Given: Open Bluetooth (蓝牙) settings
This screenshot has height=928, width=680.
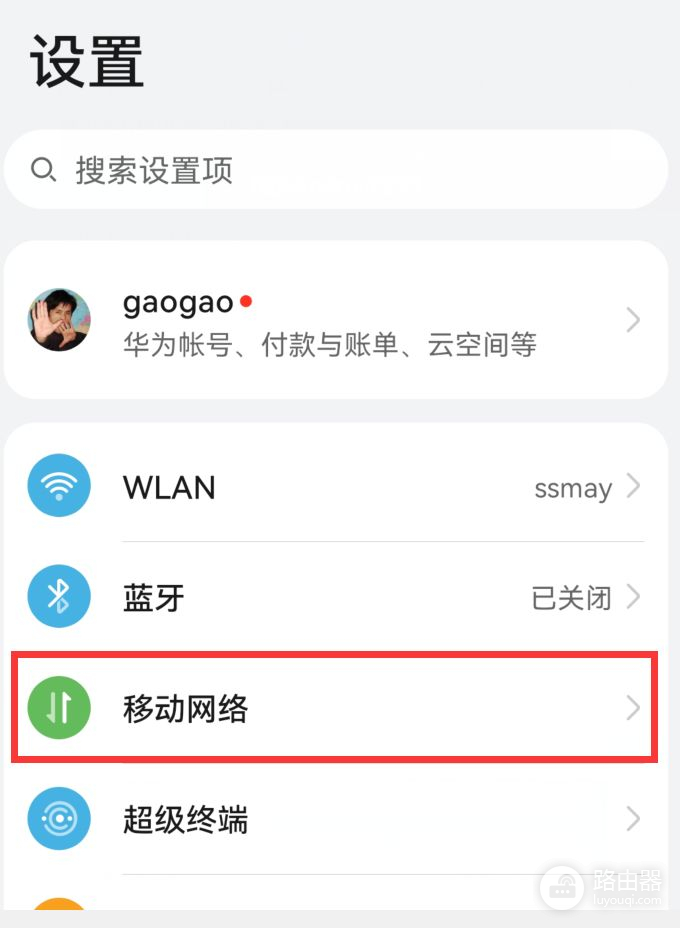Looking at the screenshot, I should (x=336, y=598).
